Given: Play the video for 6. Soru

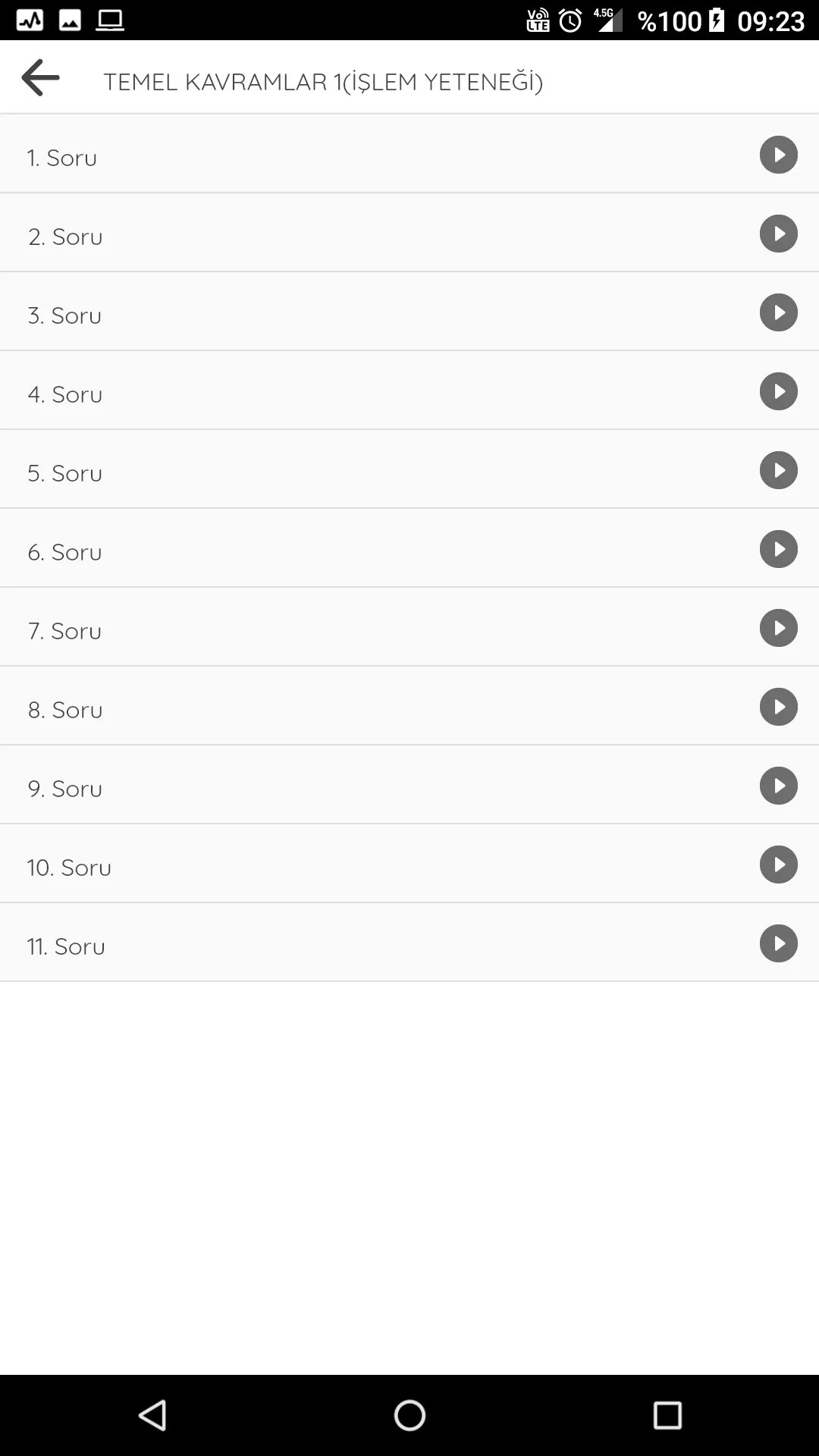Looking at the screenshot, I should coord(778,549).
